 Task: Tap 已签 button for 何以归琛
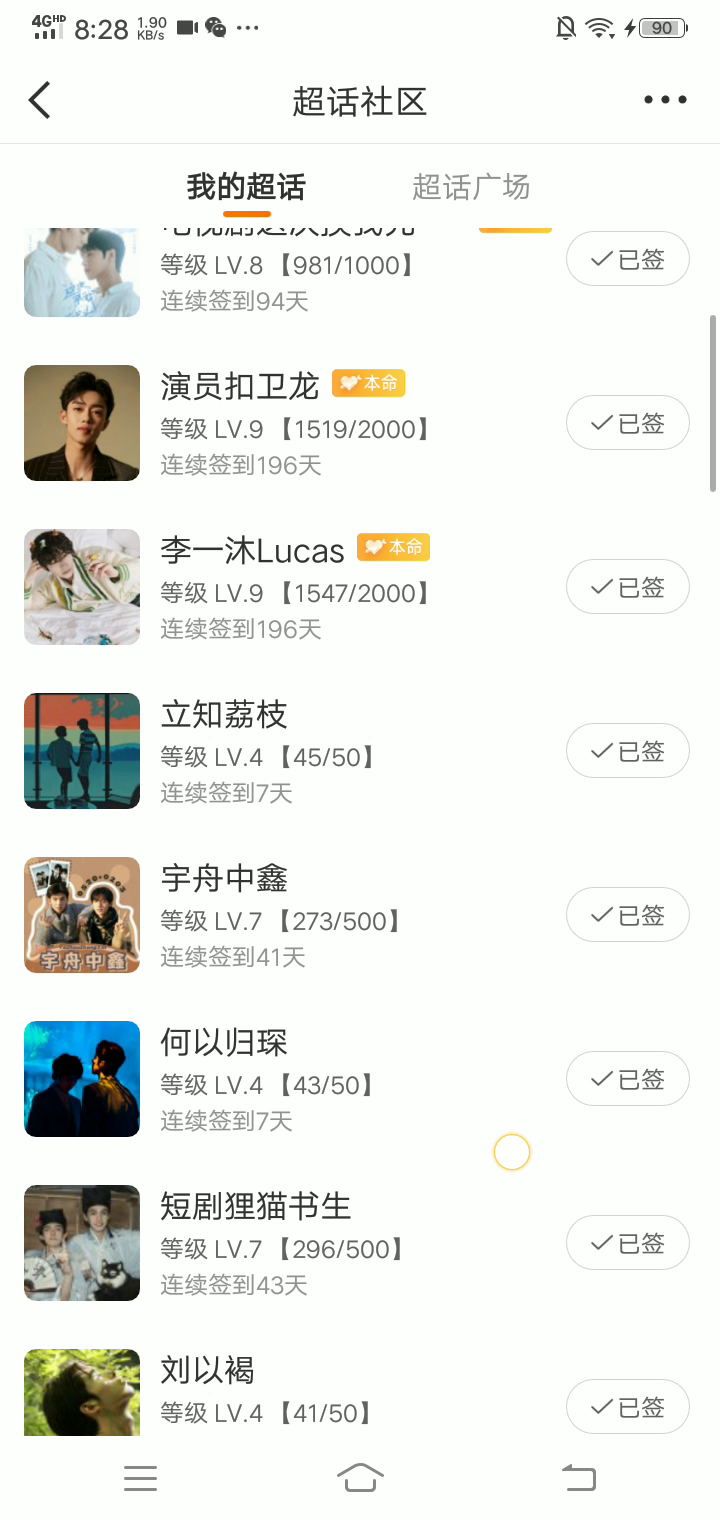pos(628,1080)
